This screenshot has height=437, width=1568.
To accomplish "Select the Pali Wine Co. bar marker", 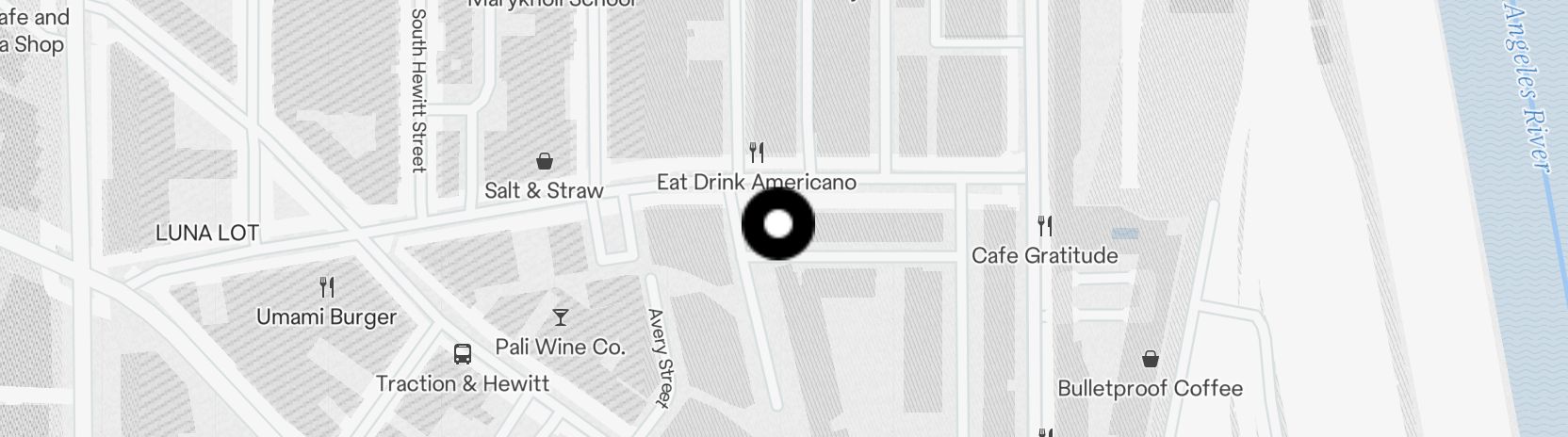I will click(561, 316).
